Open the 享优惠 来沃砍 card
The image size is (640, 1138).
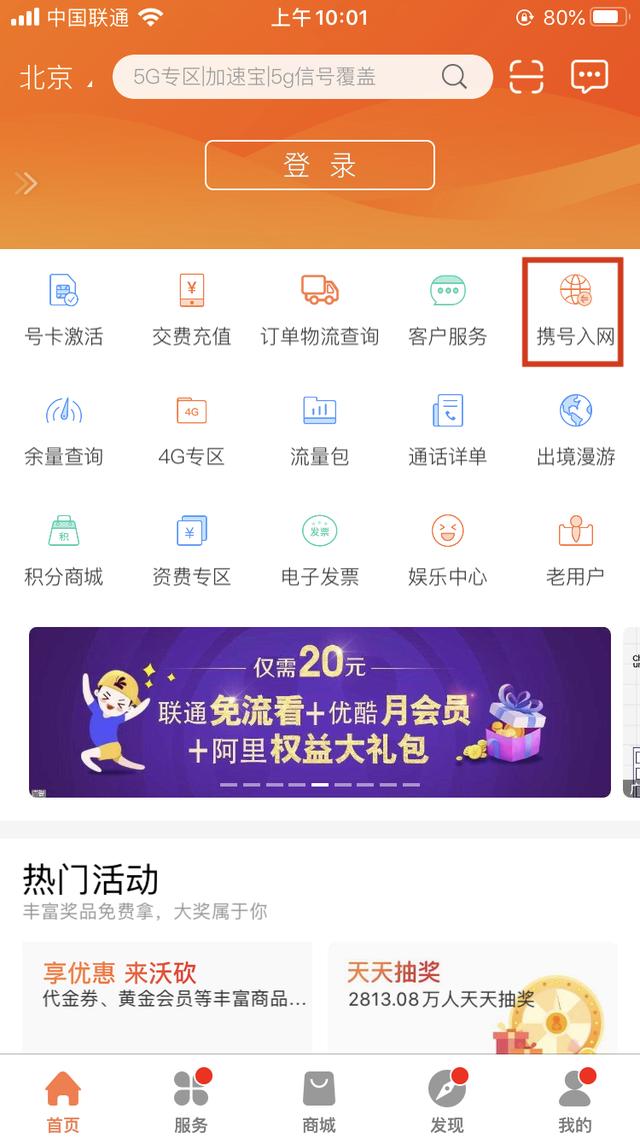167,998
